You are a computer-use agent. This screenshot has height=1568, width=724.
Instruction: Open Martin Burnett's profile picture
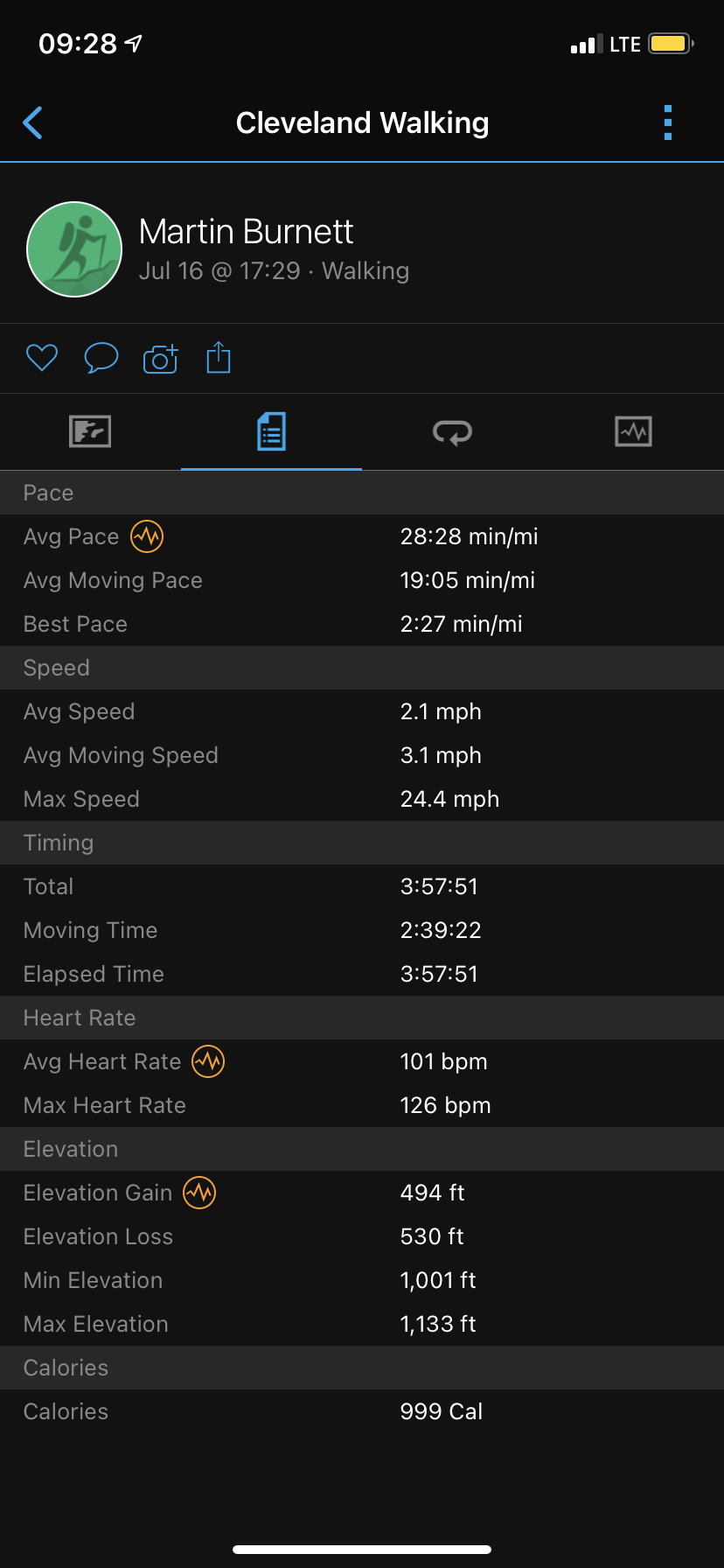[74, 249]
